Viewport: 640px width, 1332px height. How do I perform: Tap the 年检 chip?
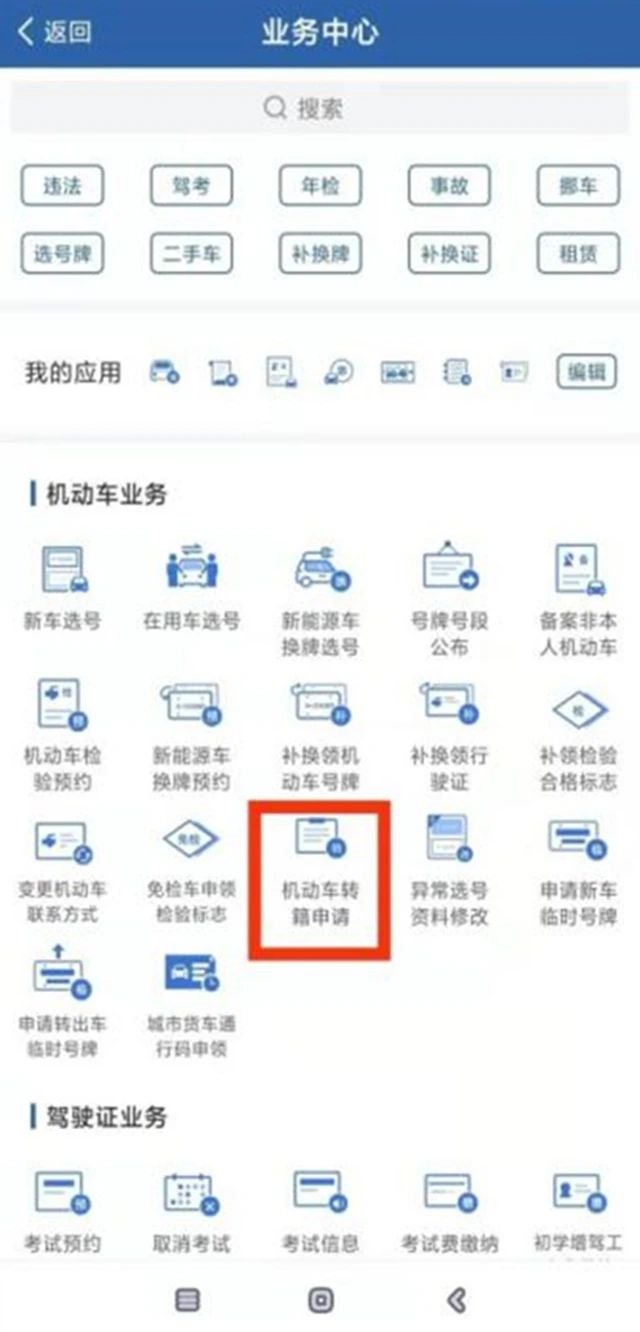320,186
